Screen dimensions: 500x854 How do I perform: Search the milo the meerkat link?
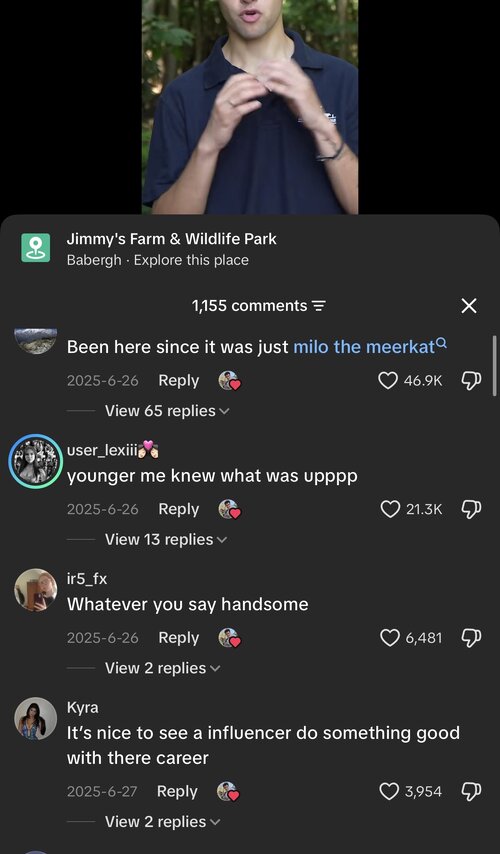point(370,347)
